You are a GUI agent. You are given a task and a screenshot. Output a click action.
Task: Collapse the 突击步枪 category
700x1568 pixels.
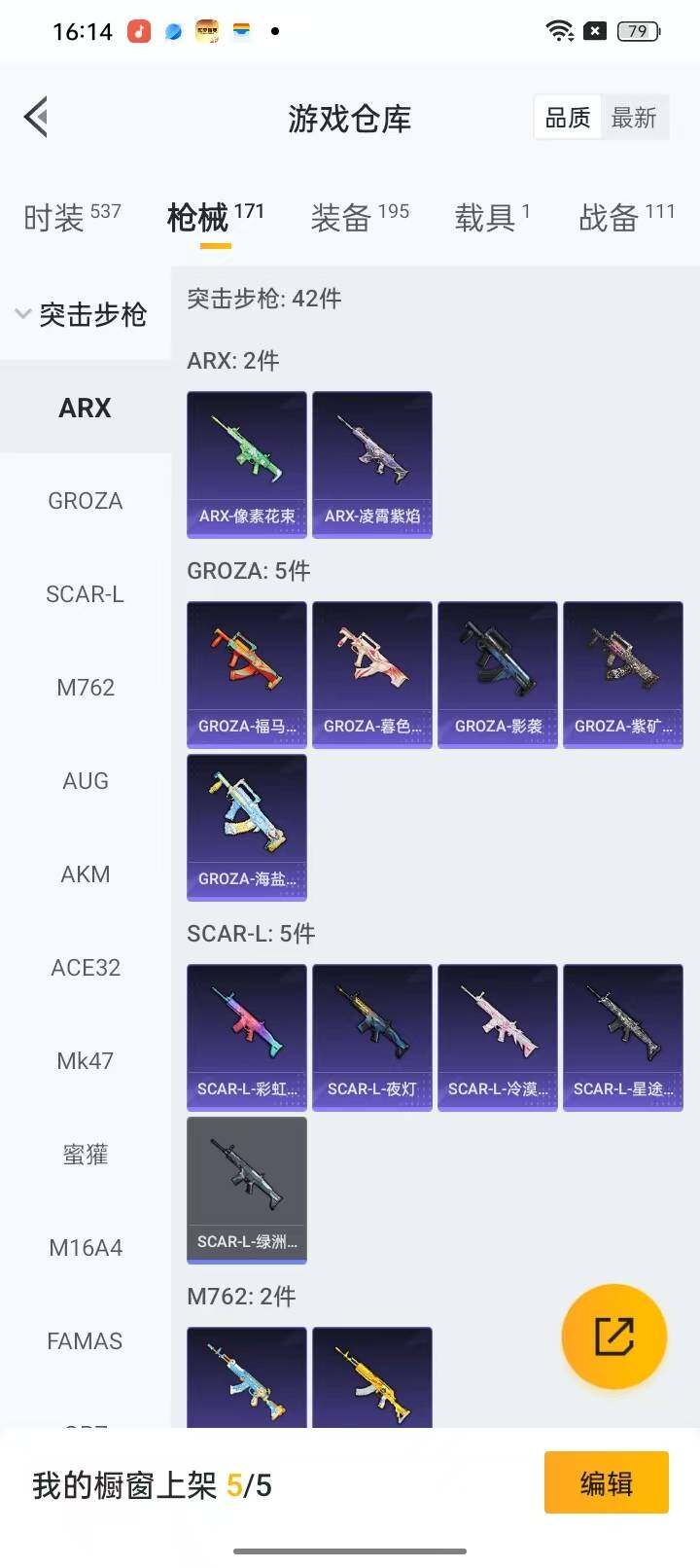[82, 314]
